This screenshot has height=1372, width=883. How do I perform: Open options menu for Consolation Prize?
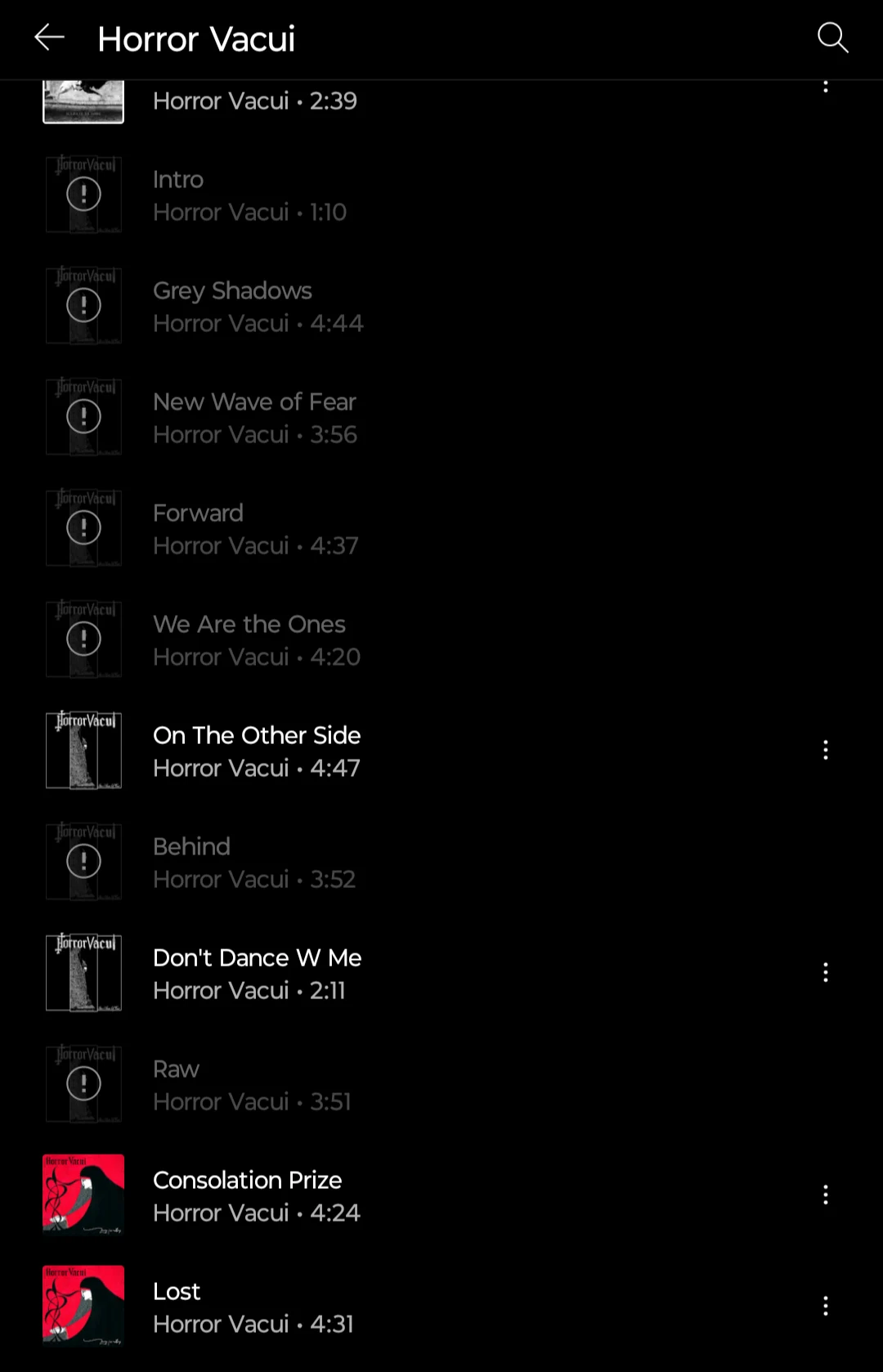826,1195
